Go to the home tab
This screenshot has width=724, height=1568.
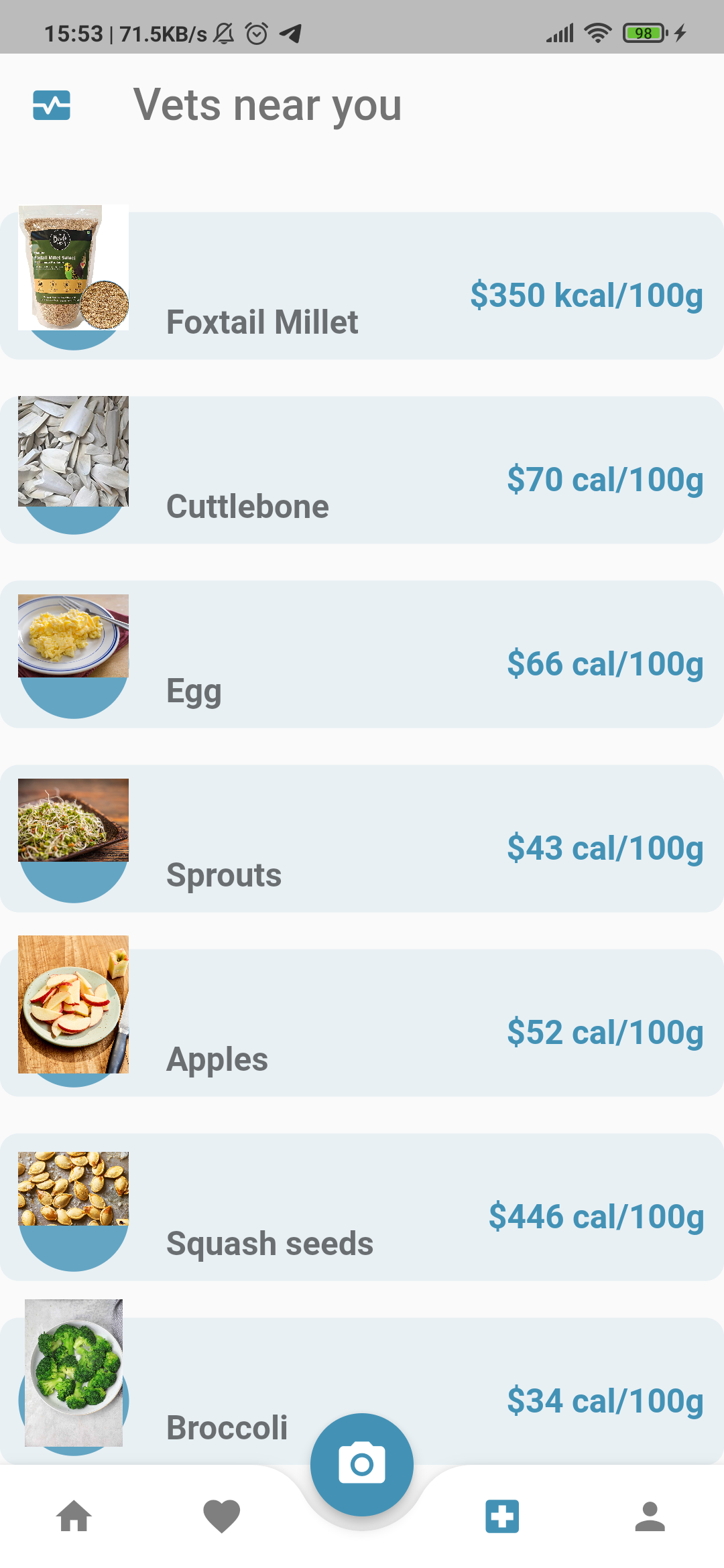[x=74, y=1516]
